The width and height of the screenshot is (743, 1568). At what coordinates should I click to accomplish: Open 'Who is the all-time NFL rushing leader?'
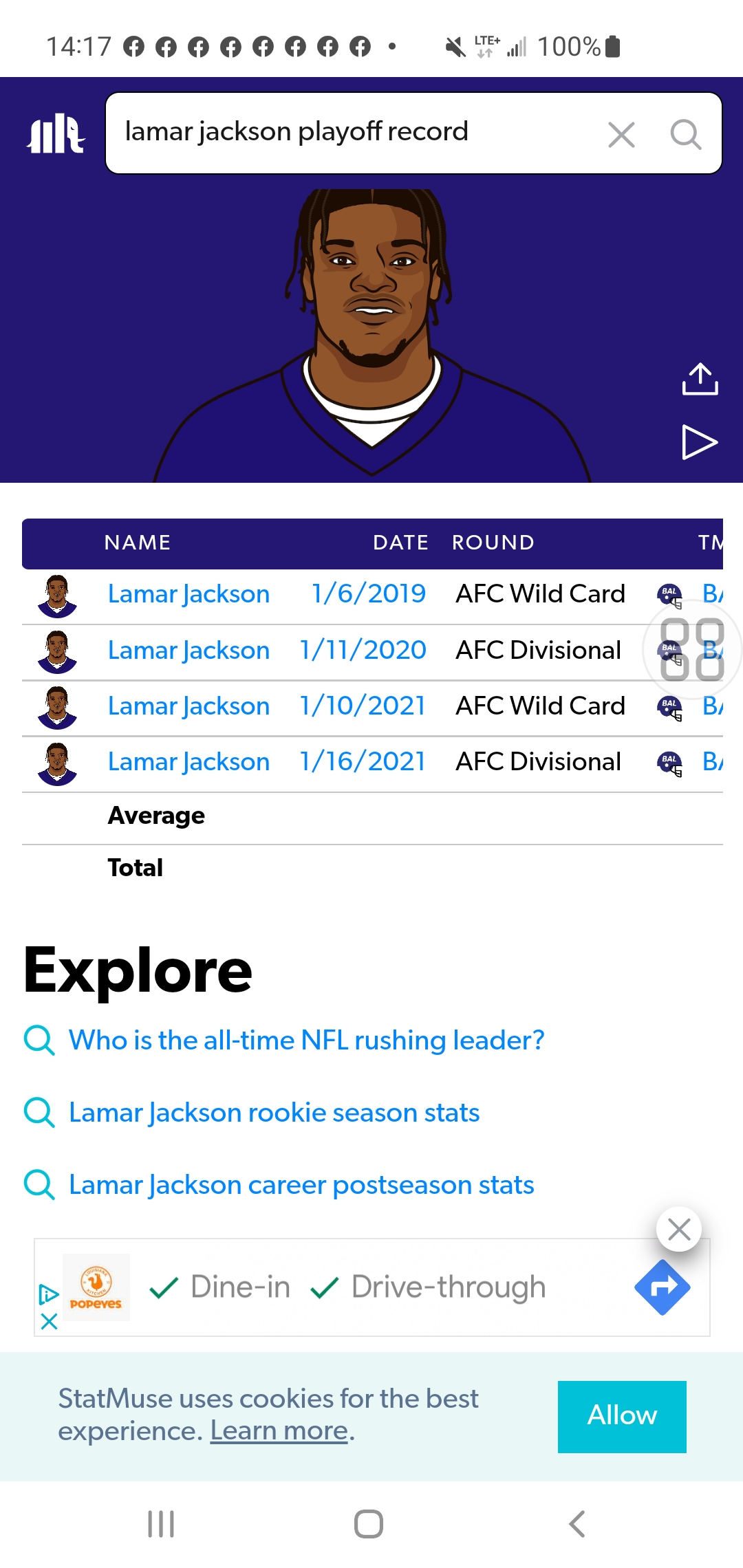coord(306,1040)
